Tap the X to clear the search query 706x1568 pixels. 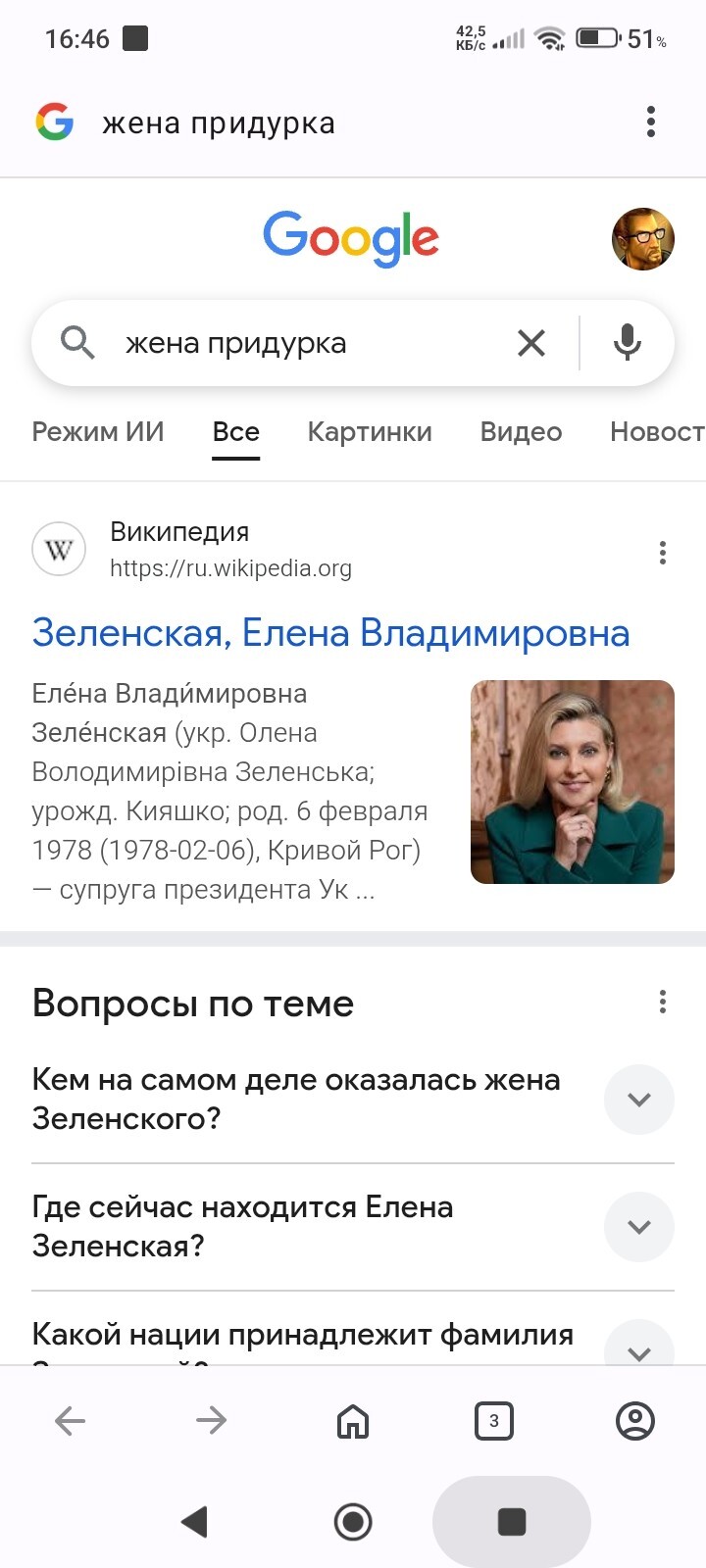(x=531, y=343)
